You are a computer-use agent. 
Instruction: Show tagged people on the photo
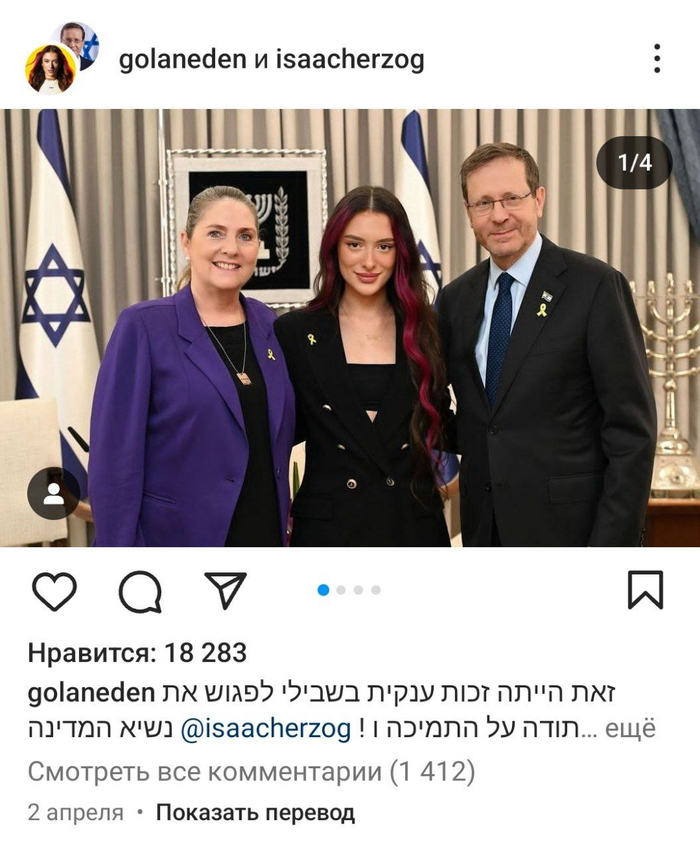pos(54,493)
